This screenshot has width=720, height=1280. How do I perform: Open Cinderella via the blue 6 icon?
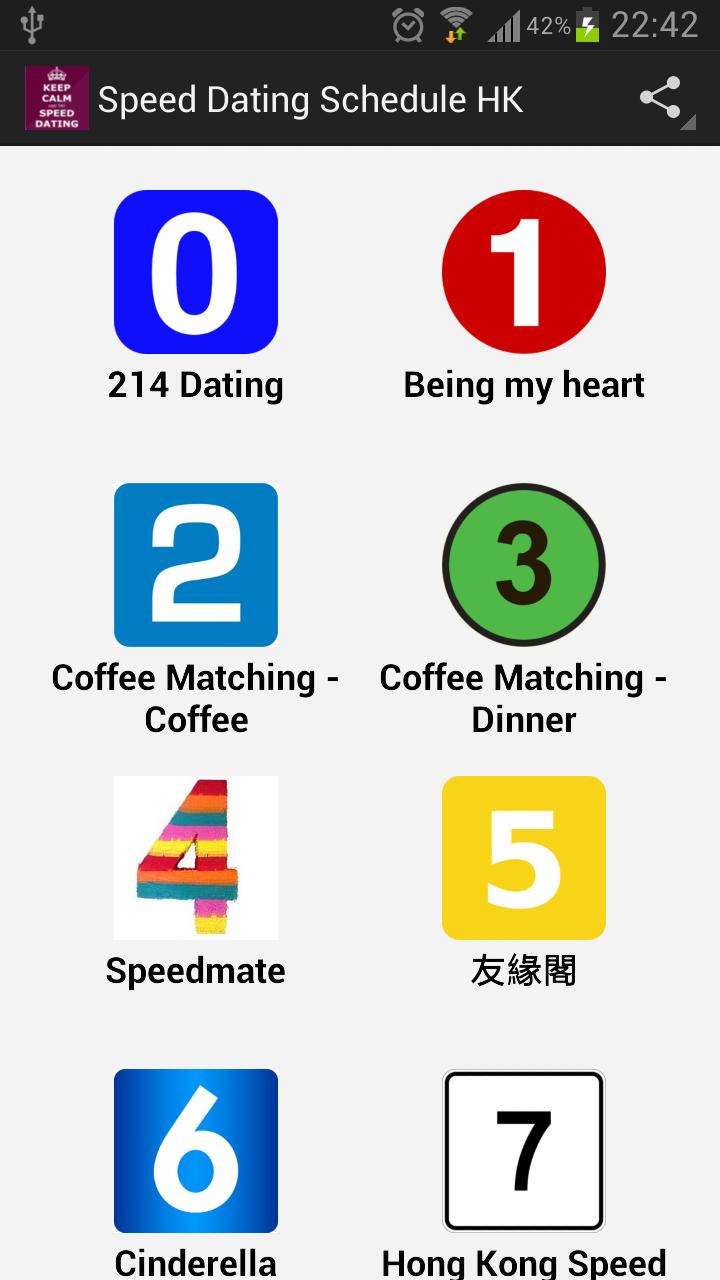click(196, 1150)
